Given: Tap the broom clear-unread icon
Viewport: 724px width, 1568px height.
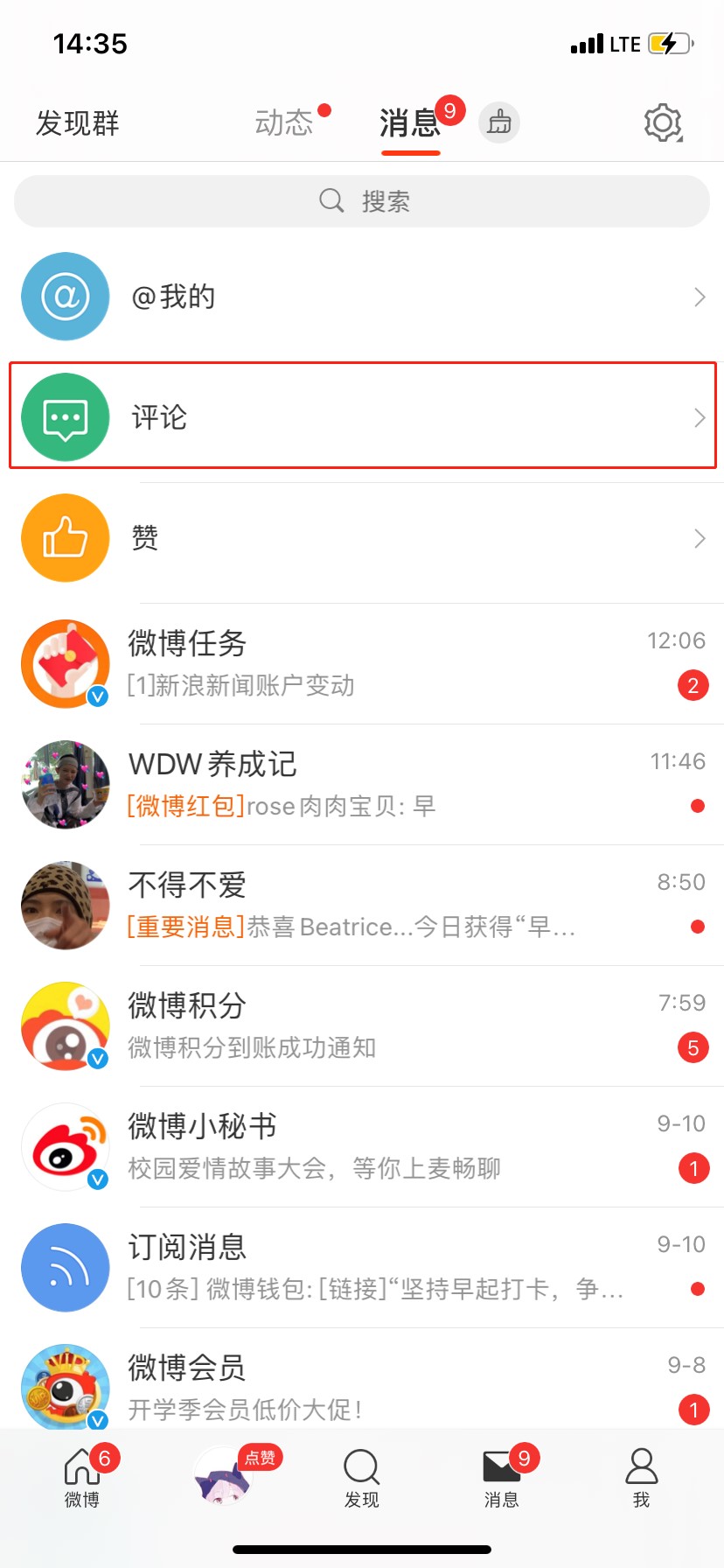Looking at the screenshot, I should tap(499, 122).
